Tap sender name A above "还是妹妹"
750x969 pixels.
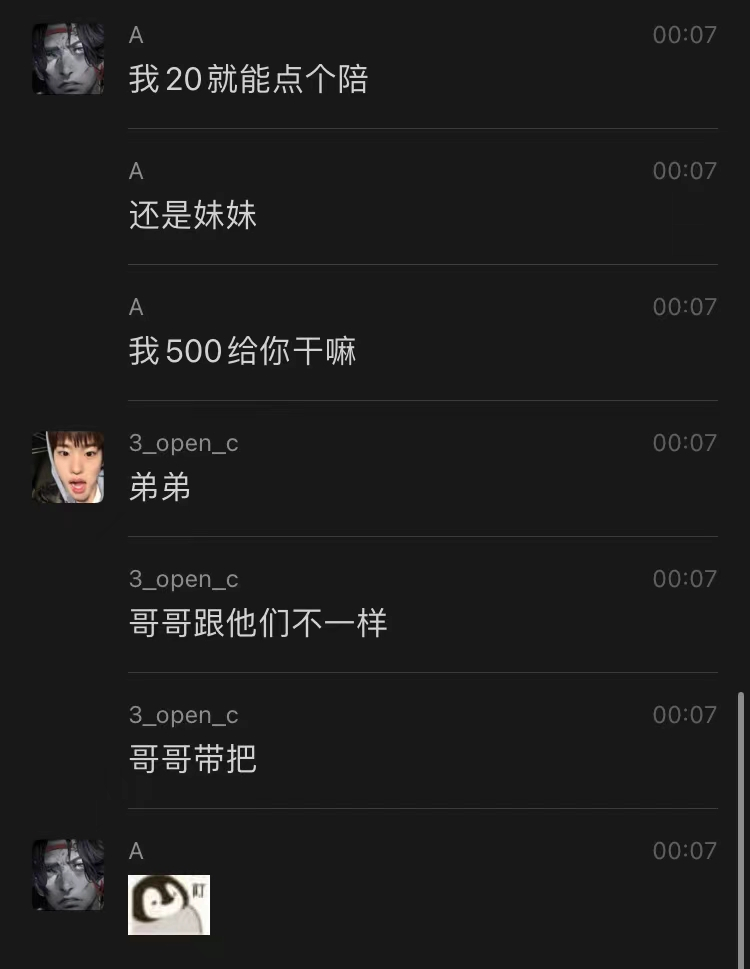[136, 171]
